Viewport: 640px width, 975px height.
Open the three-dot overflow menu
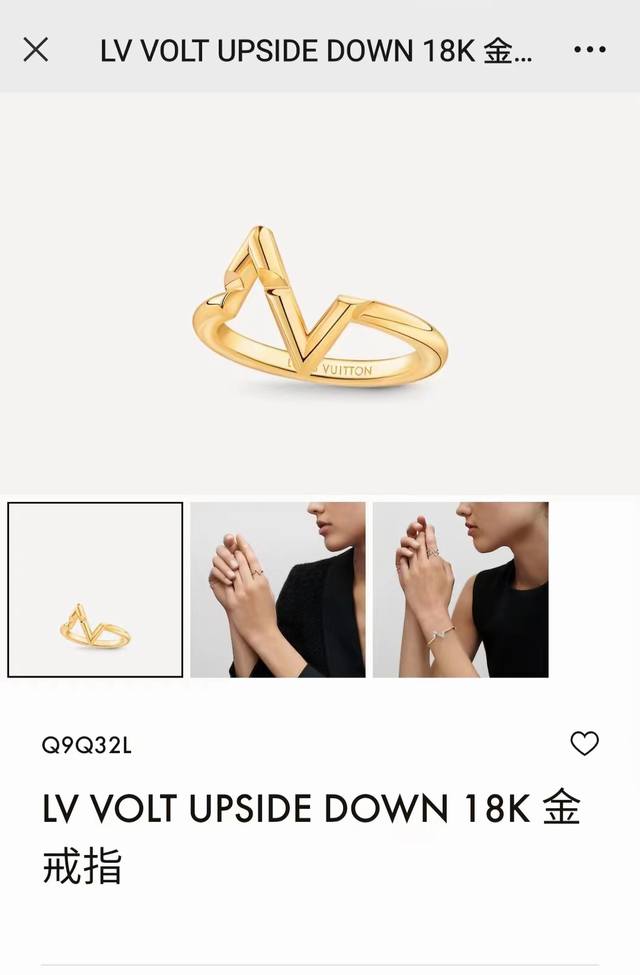coord(589,49)
